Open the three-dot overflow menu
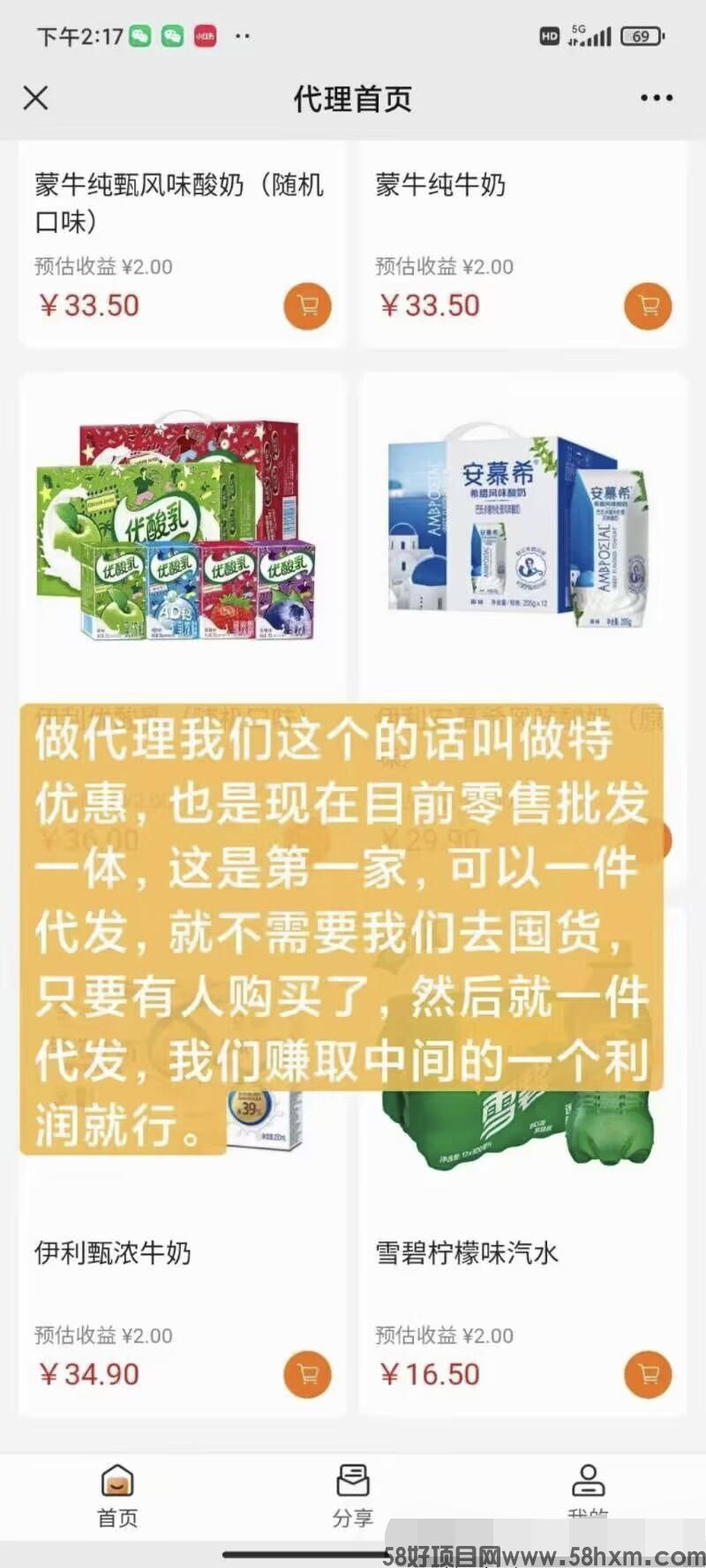706x1568 pixels. tap(656, 98)
